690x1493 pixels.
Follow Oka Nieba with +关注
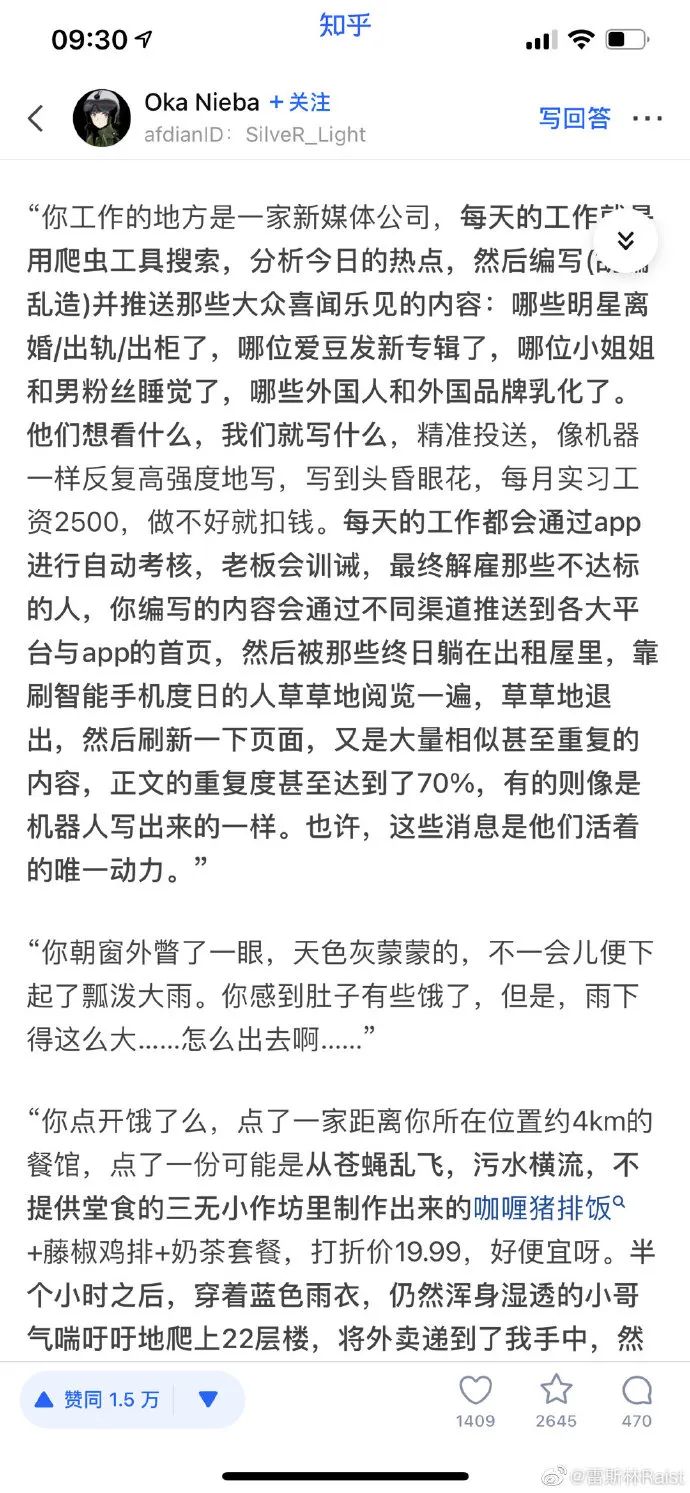[299, 102]
